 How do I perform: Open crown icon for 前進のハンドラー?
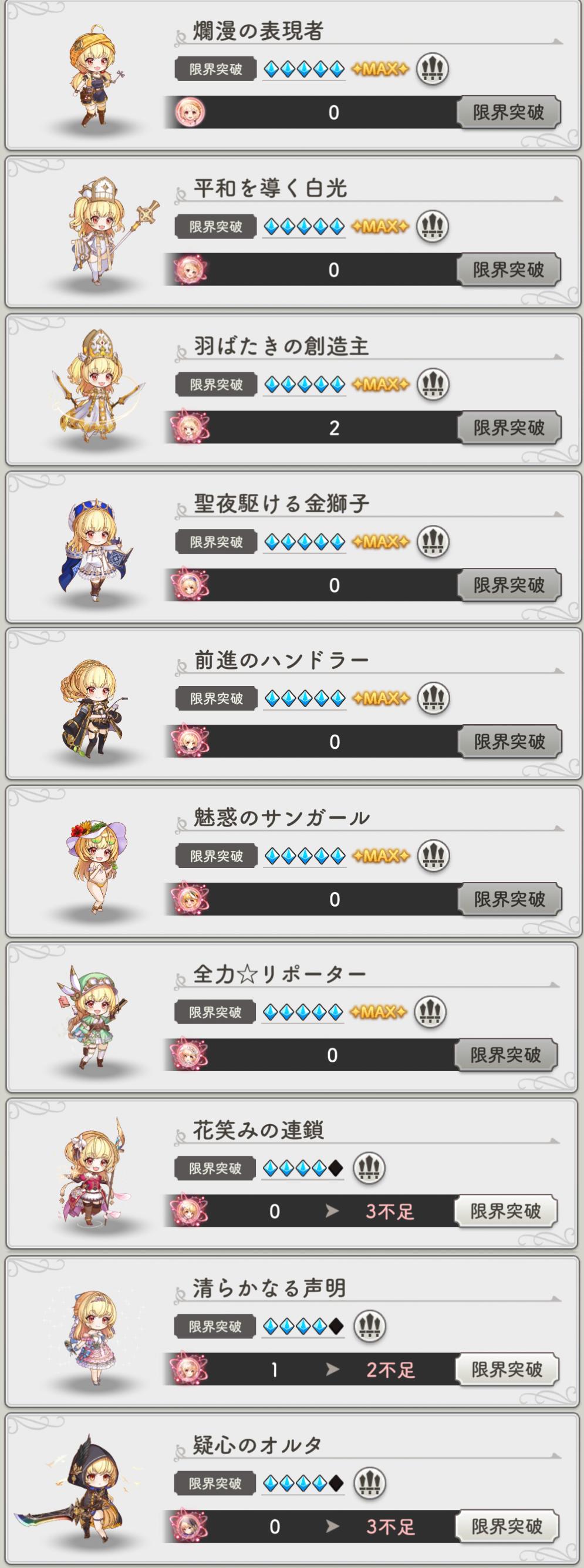434,698
